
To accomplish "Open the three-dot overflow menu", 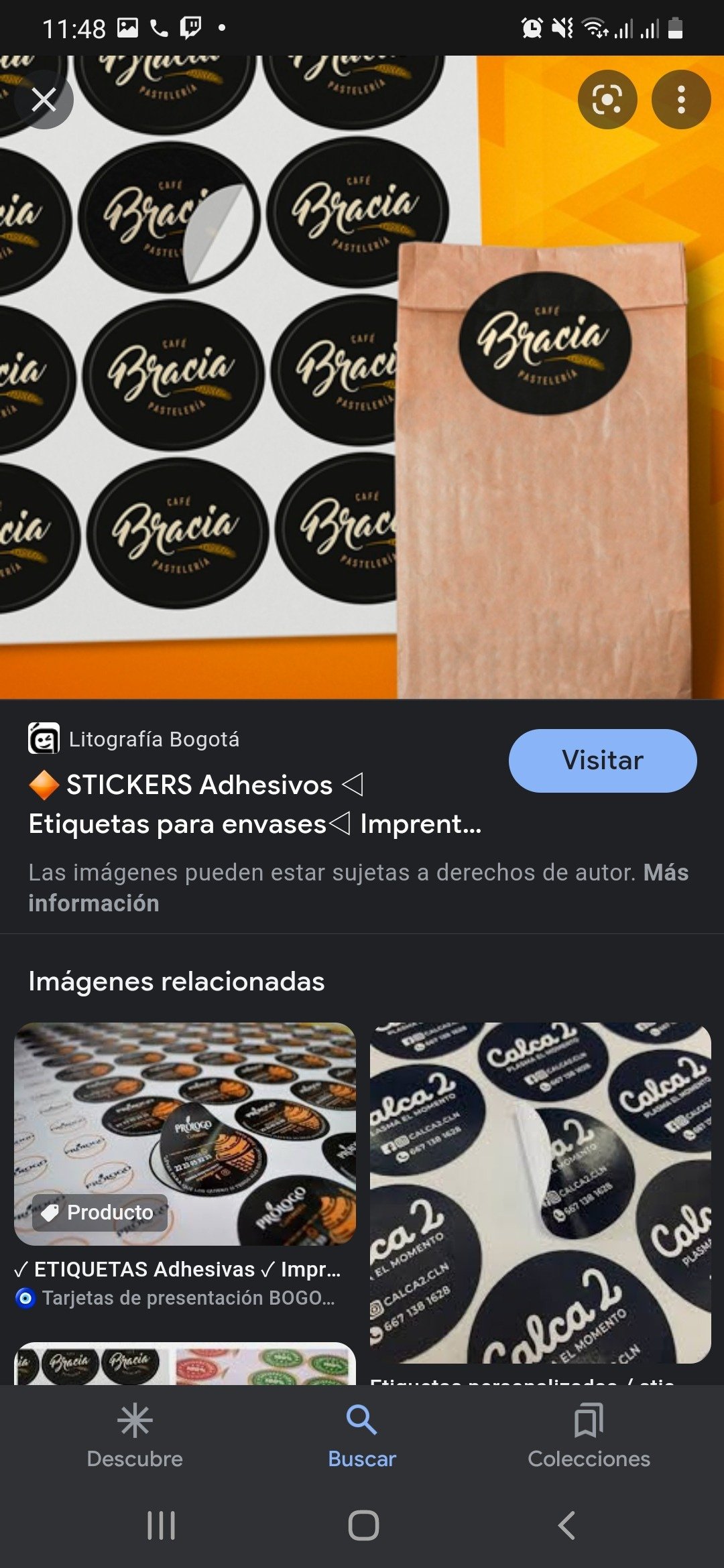I will (x=681, y=100).
